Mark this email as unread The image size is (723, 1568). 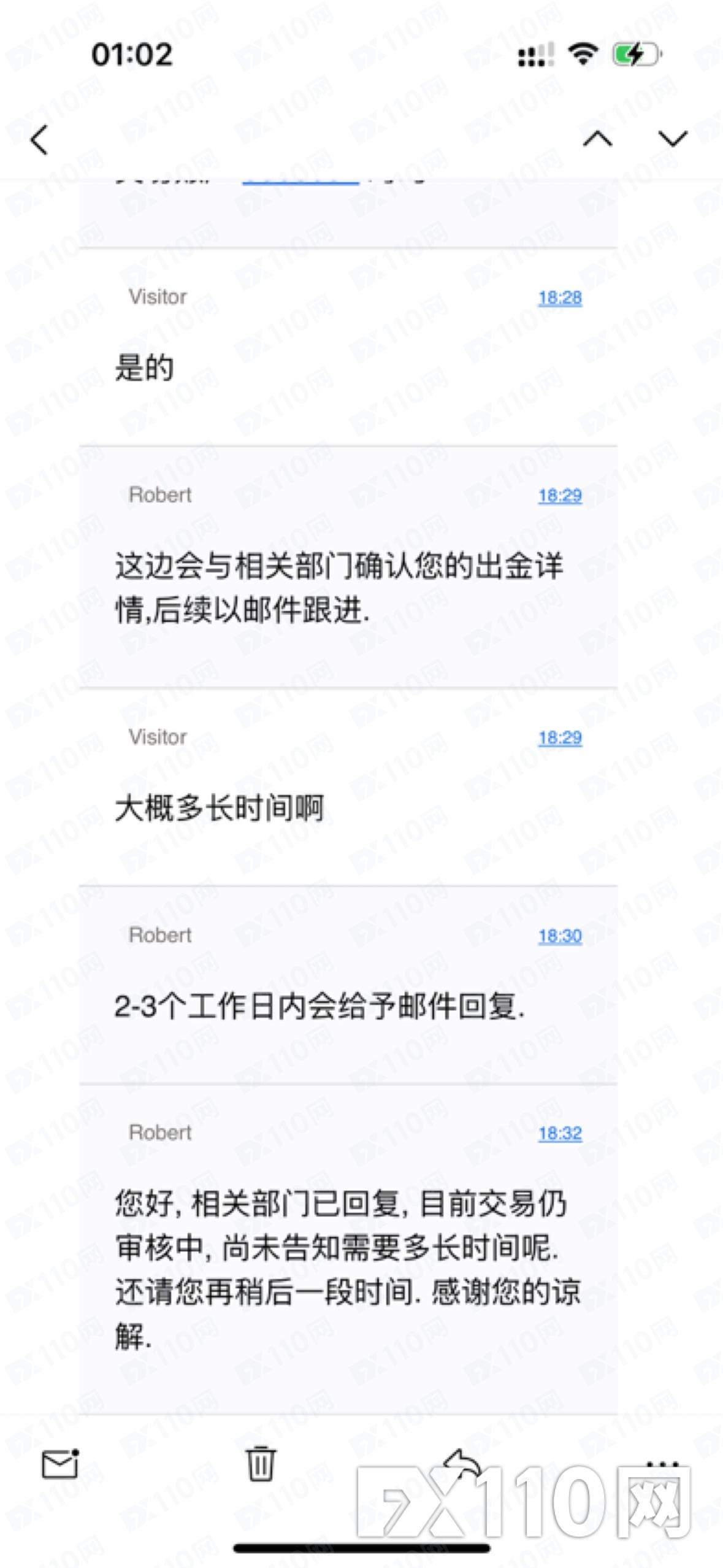click(60, 1464)
